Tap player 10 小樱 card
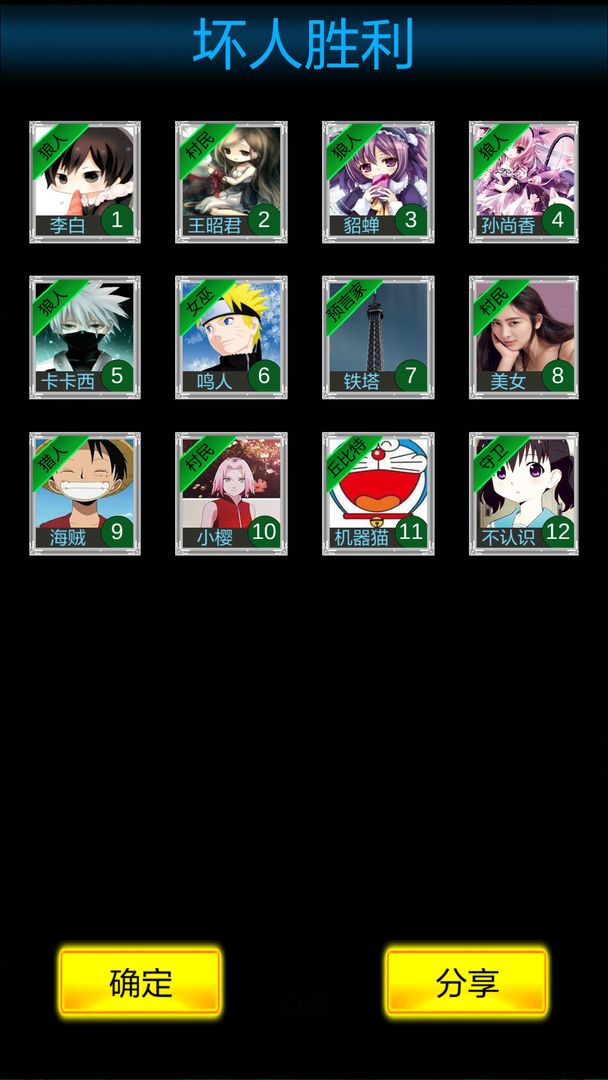The image size is (608, 1080). pos(231,493)
